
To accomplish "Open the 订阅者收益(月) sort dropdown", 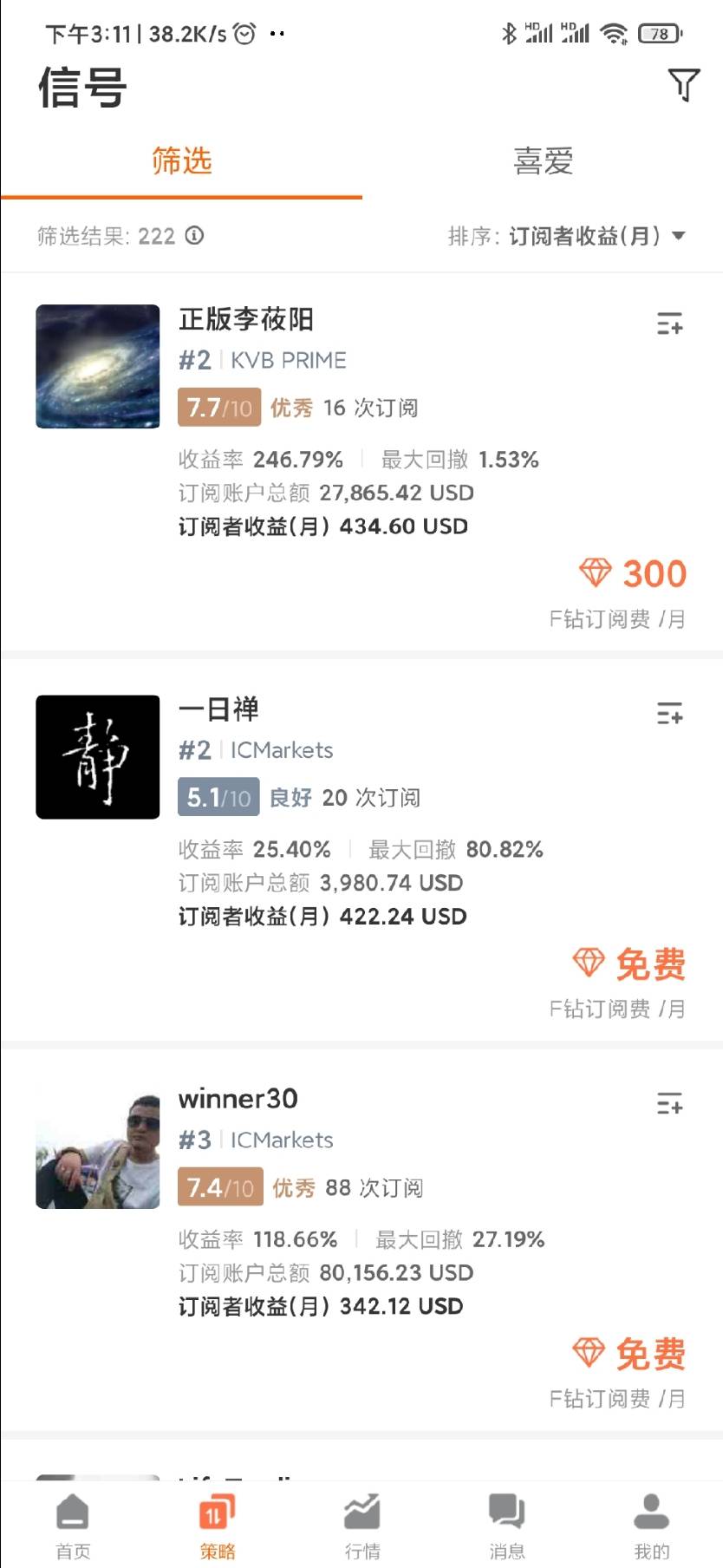I will click(x=597, y=236).
